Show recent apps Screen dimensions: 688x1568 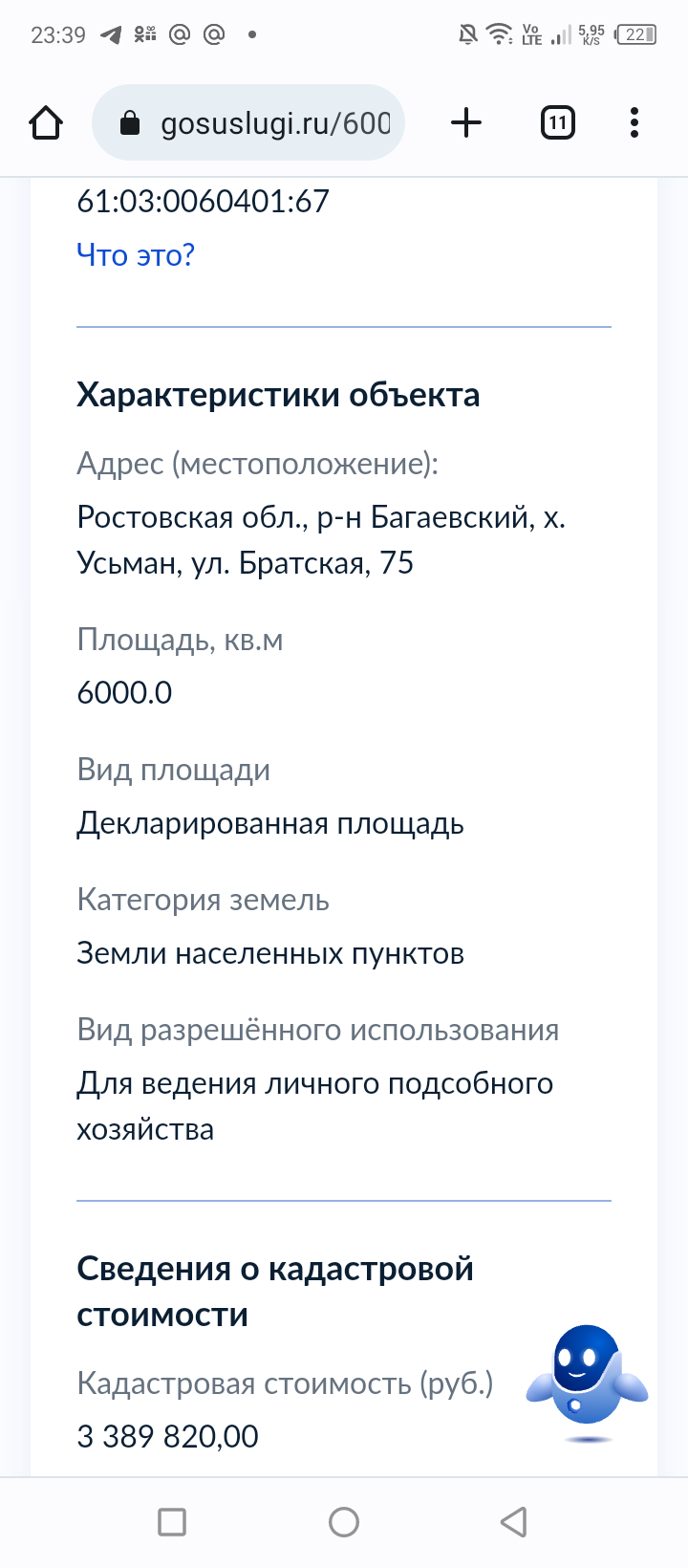click(x=172, y=1521)
